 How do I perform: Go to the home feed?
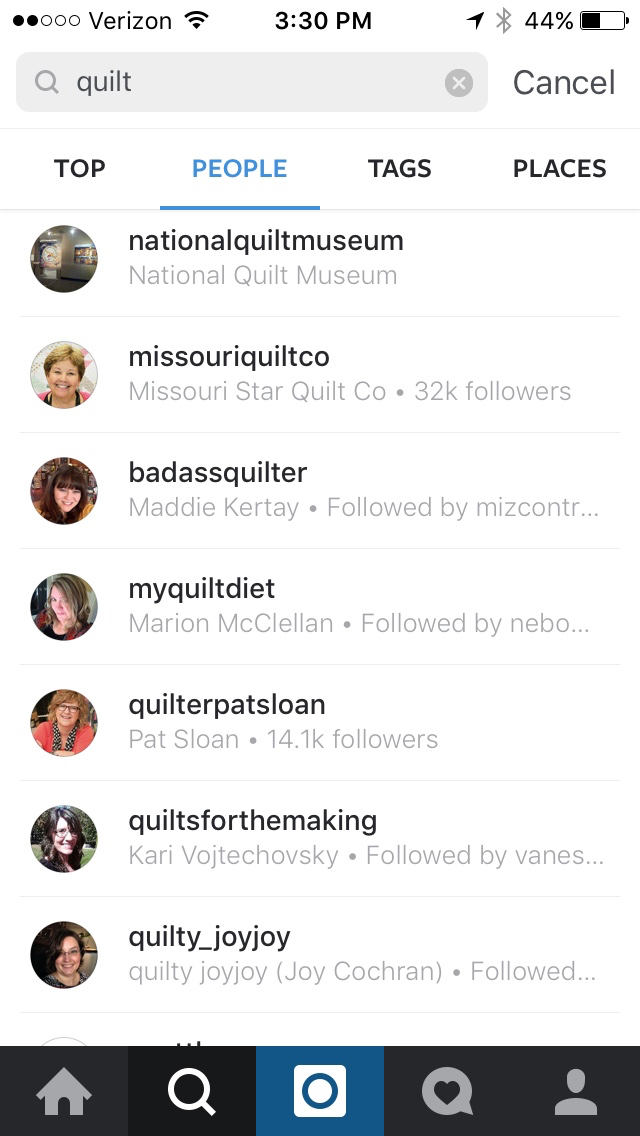pyautogui.click(x=64, y=1091)
